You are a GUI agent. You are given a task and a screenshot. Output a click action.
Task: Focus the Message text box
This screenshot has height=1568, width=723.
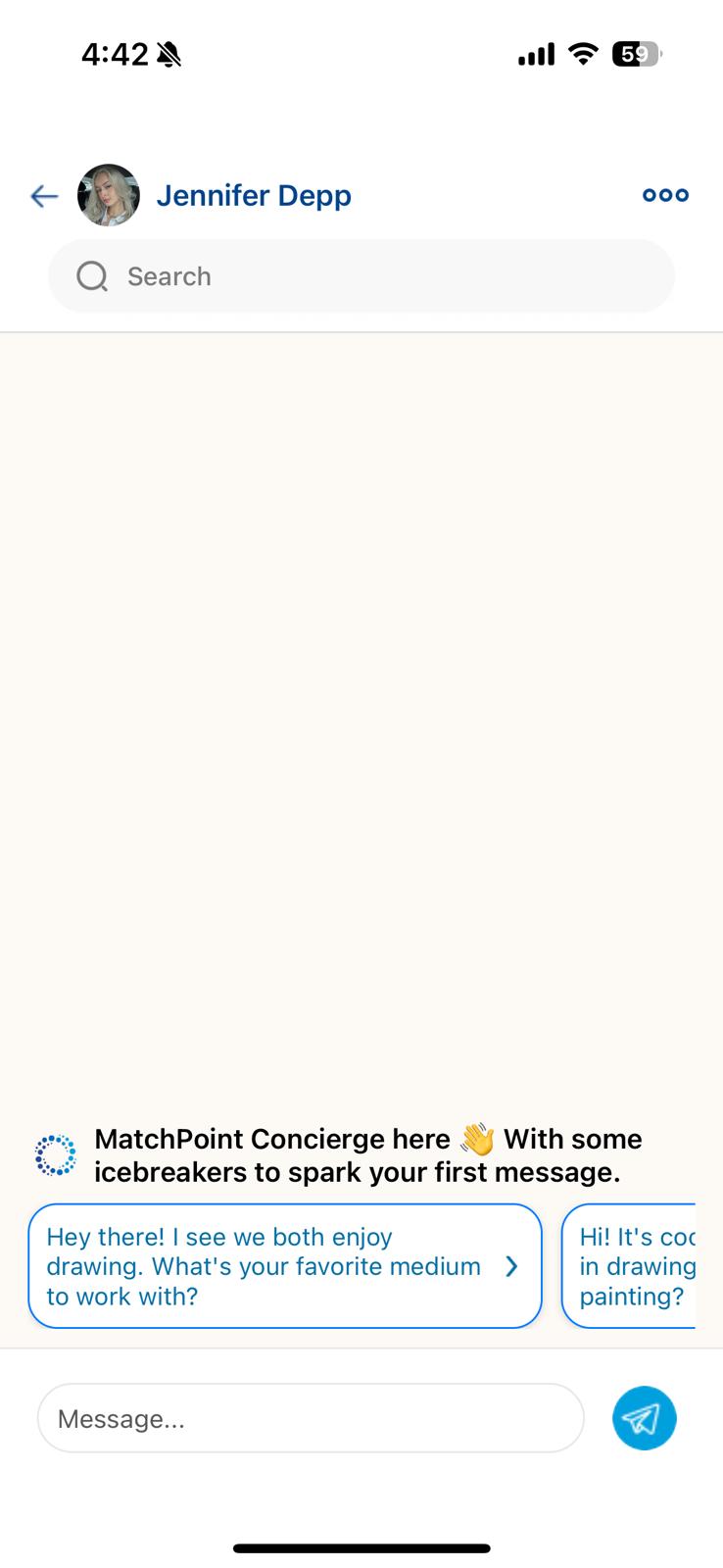click(x=310, y=1418)
